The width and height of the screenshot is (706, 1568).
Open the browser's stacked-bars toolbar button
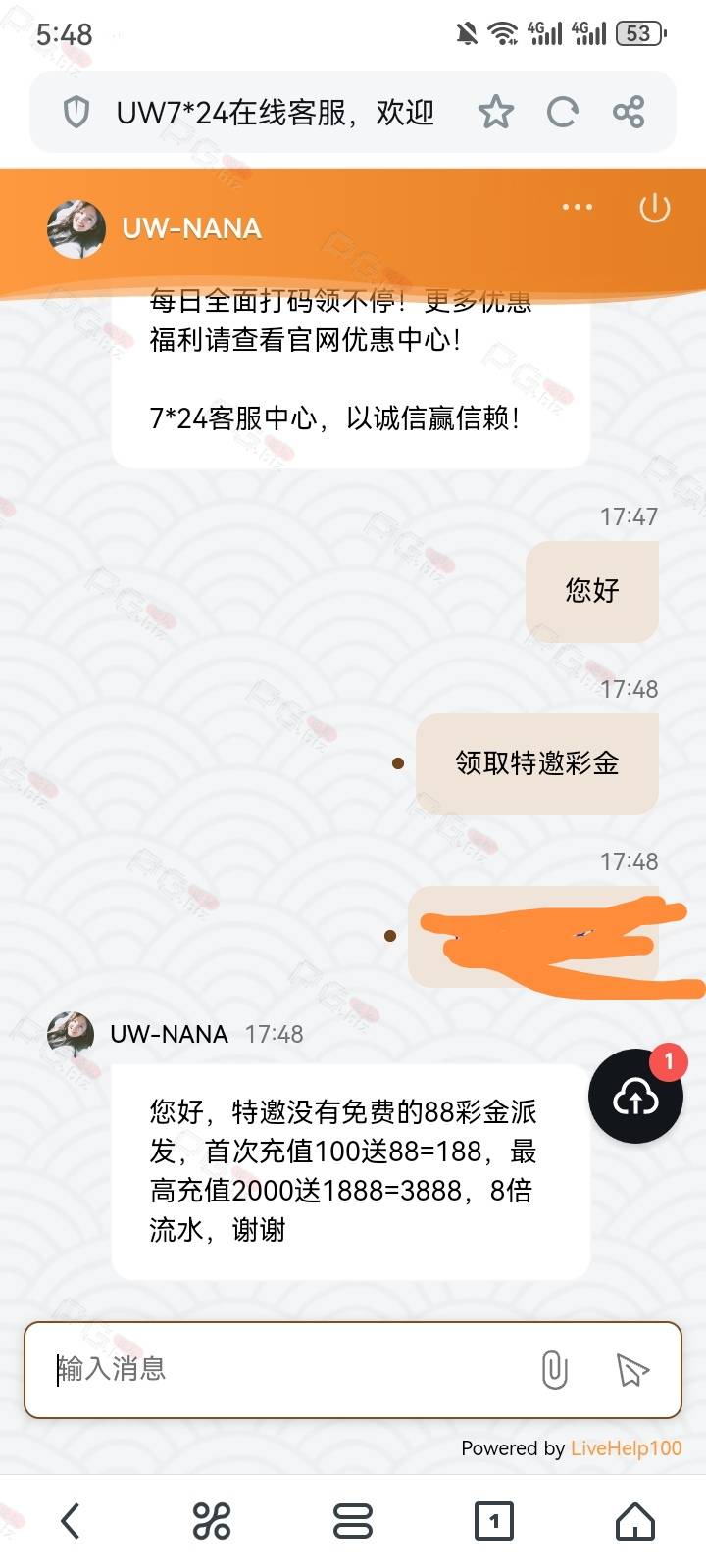pyautogui.click(x=353, y=1521)
